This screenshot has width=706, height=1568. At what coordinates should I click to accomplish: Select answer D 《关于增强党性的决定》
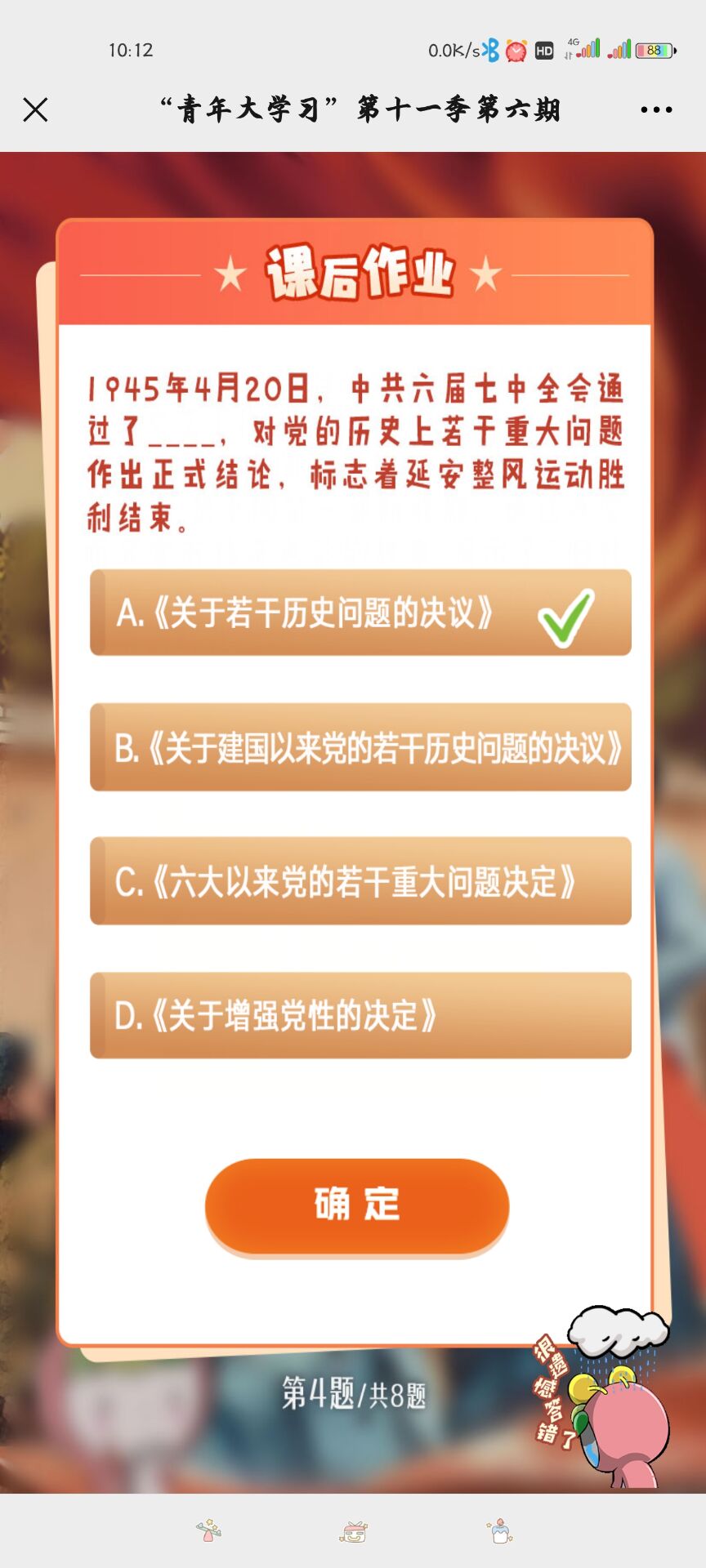tap(360, 1015)
